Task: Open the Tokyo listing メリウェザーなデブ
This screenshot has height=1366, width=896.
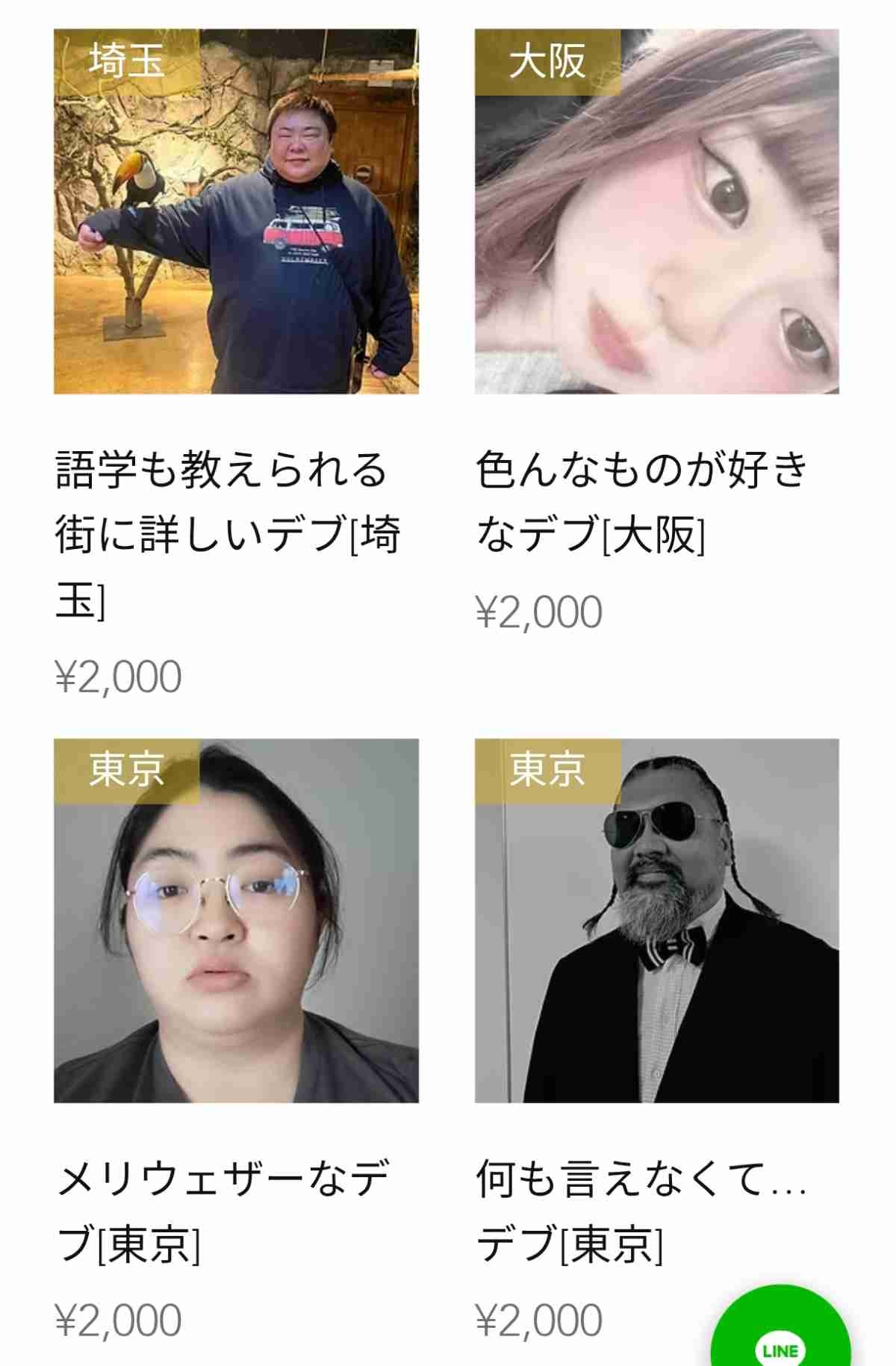Action: [236, 920]
